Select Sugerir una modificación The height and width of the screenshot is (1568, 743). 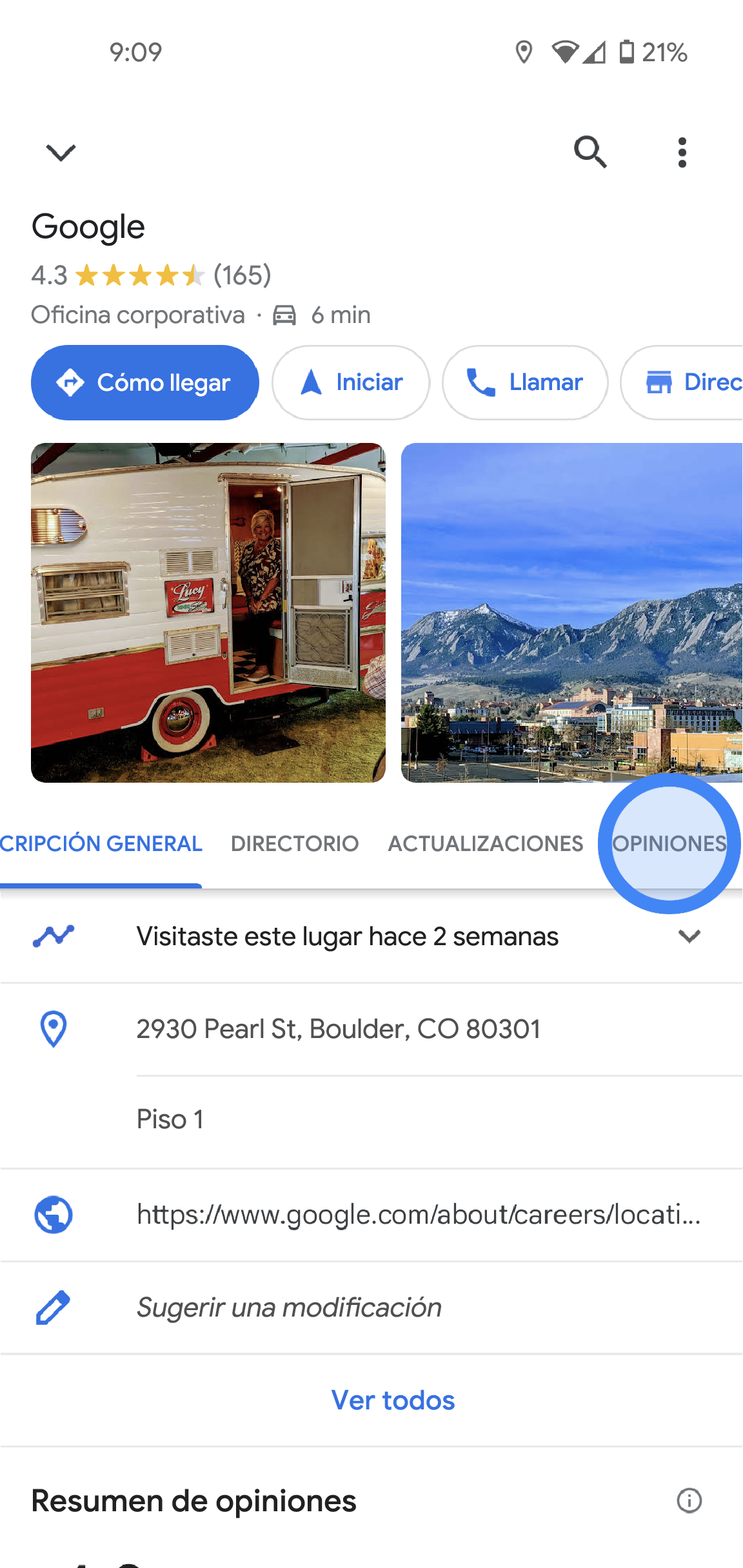pos(289,1308)
